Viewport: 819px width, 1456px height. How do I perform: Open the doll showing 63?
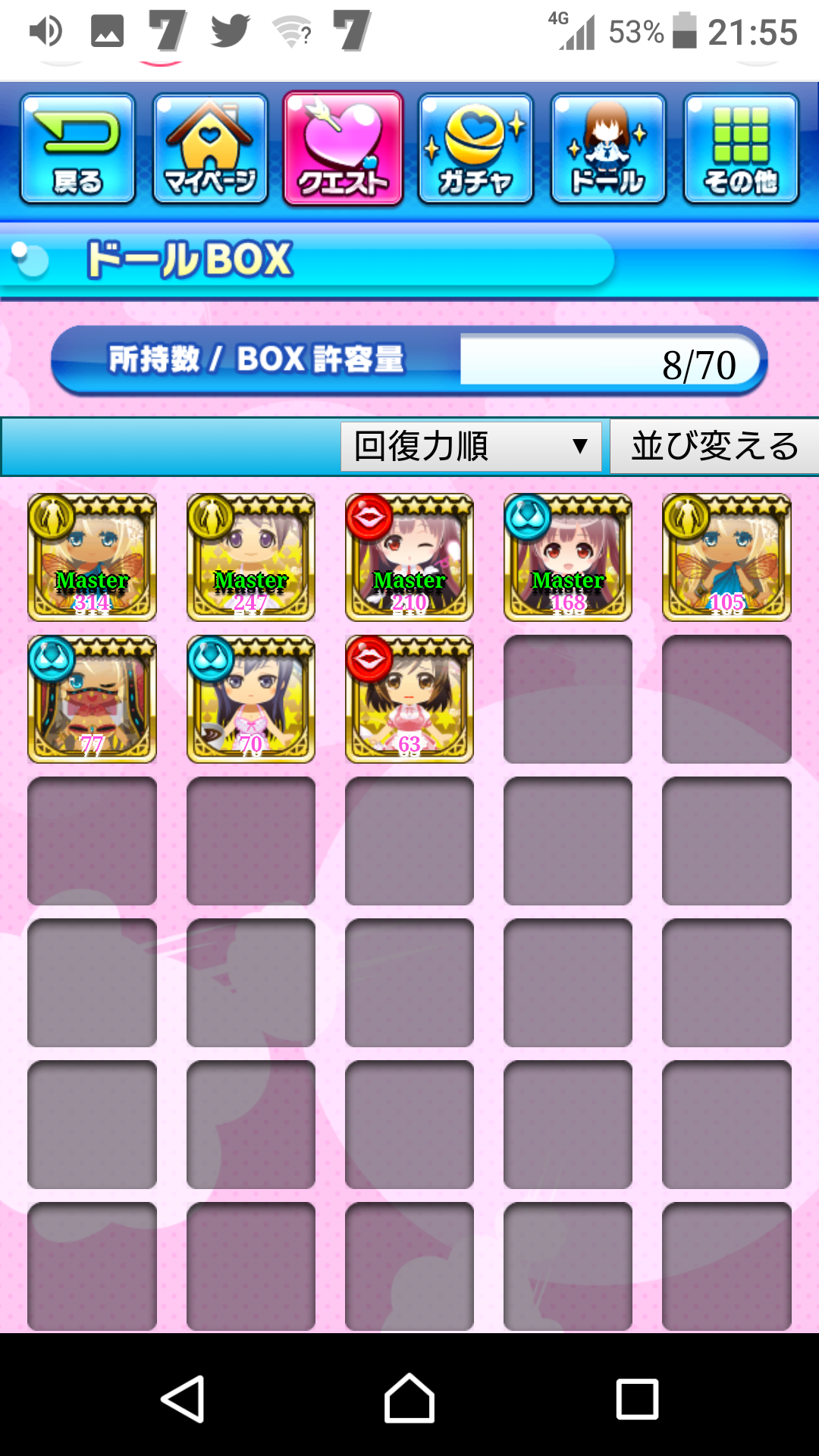(409, 699)
